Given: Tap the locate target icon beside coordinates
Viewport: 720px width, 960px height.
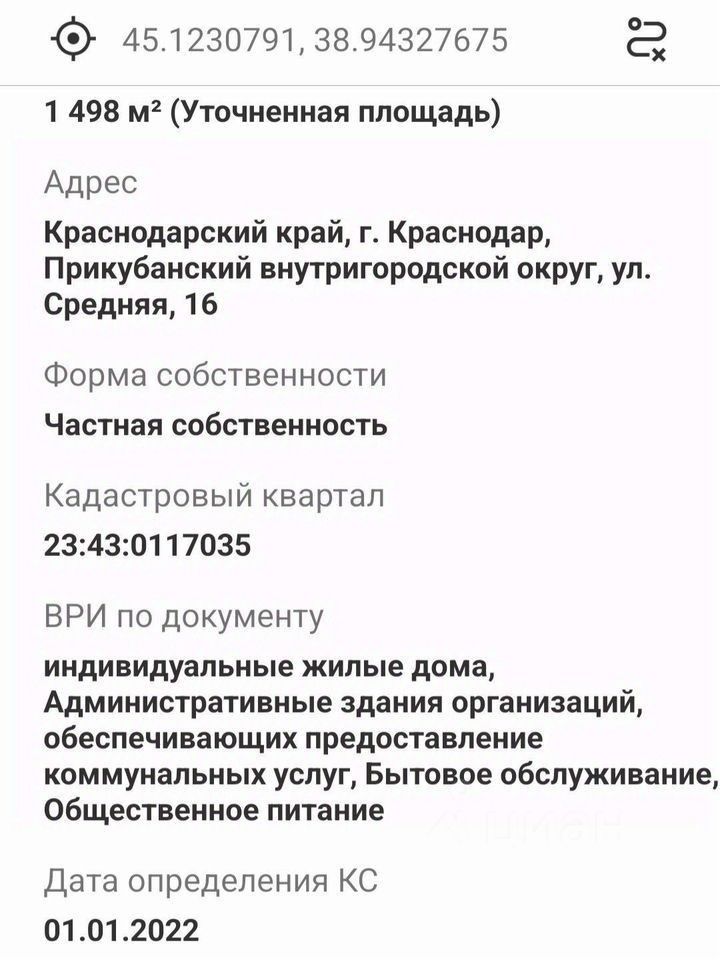Looking at the screenshot, I should click(72, 40).
